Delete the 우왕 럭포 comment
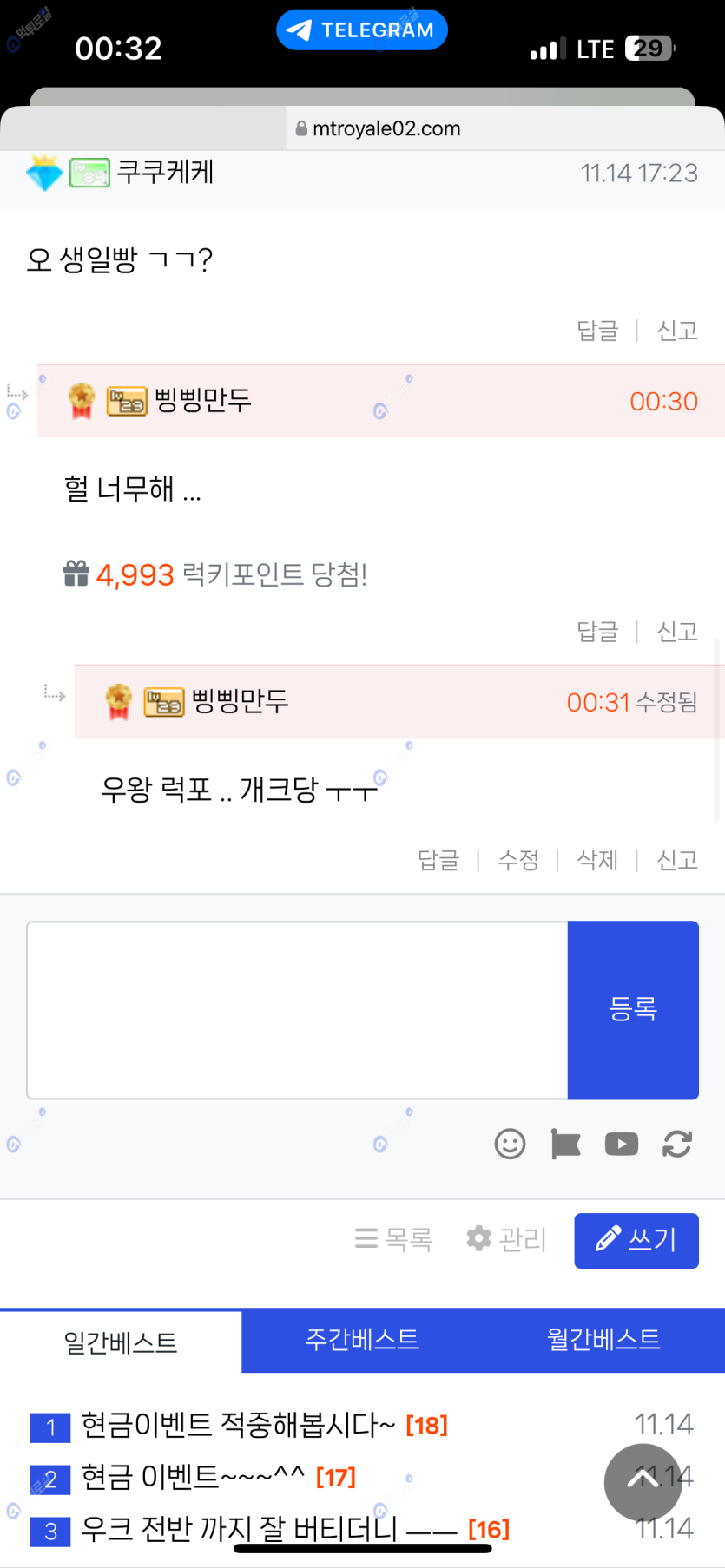This screenshot has width=725, height=1568. (597, 860)
